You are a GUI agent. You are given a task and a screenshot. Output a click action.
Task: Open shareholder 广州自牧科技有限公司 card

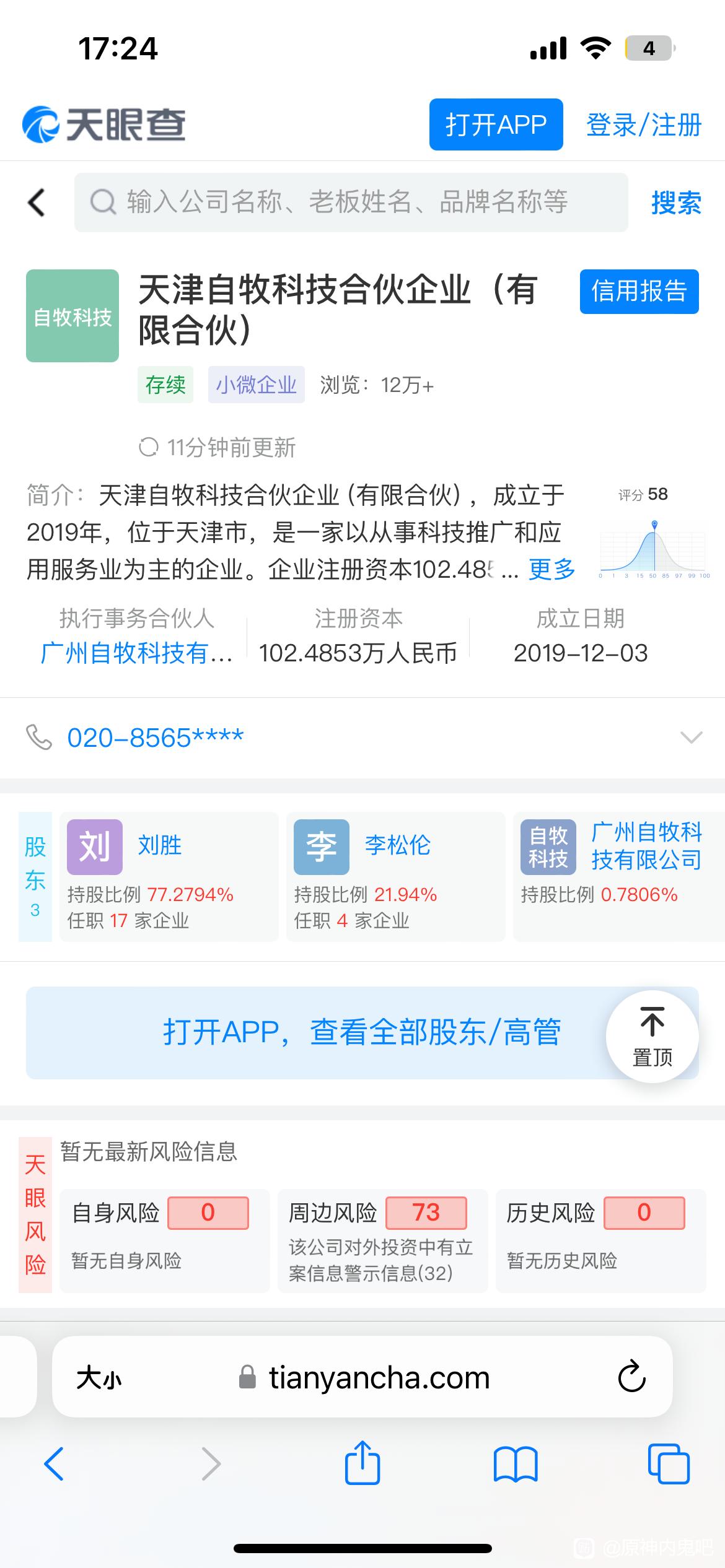point(617,876)
